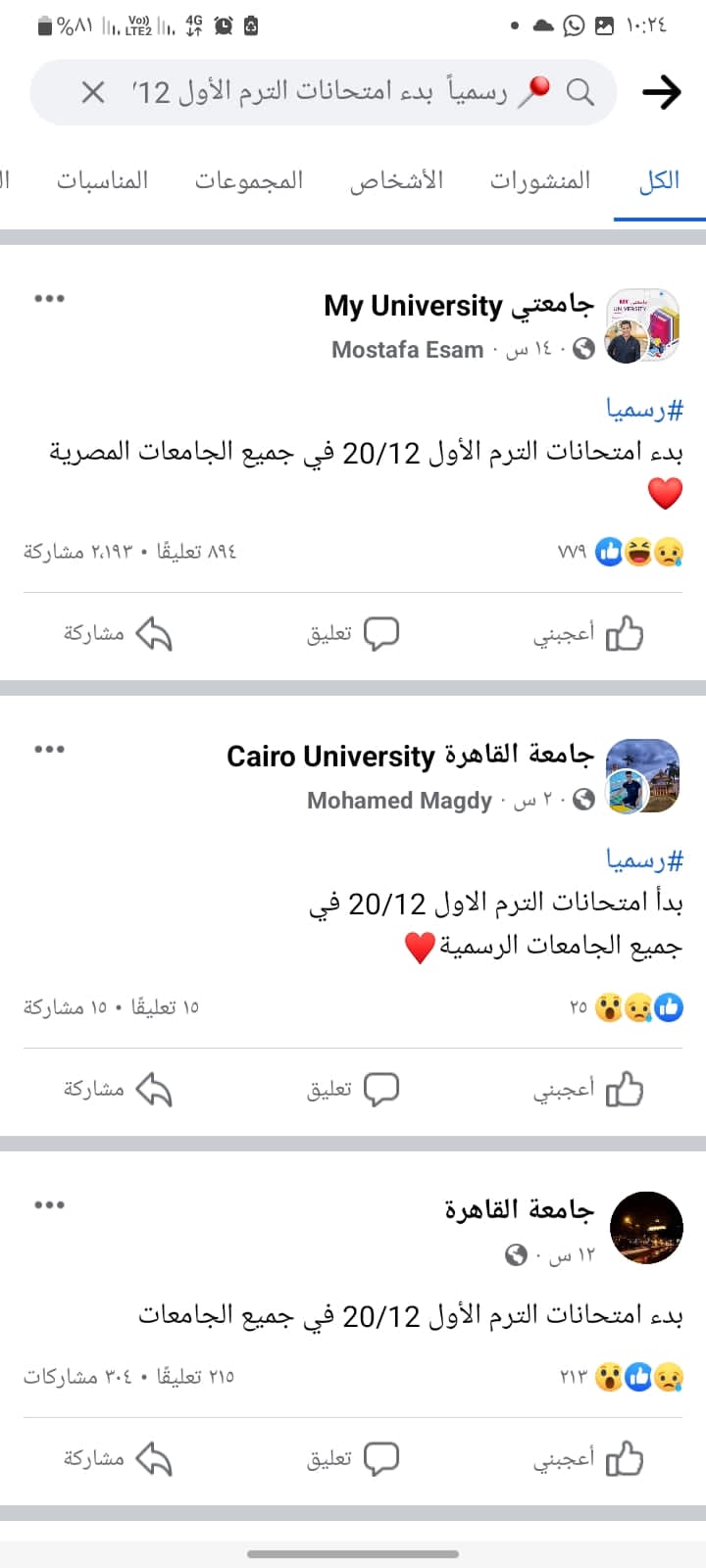Switch to the المنشورات tab
The height and width of the screenshot is (1568, 706).
pyautogui.click(x=540, y=180)
